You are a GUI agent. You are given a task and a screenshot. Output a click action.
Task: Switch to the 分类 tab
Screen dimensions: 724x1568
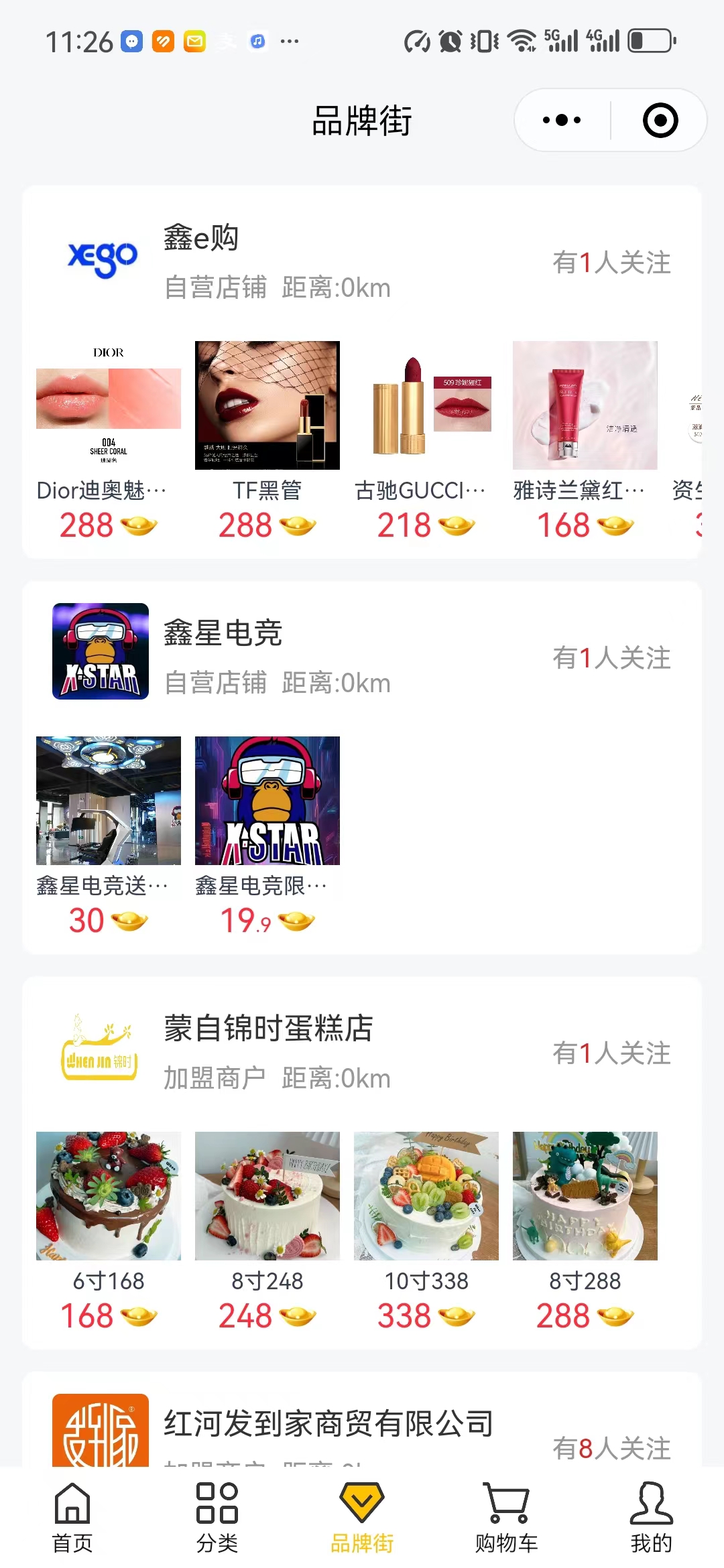coord(217,1517)
